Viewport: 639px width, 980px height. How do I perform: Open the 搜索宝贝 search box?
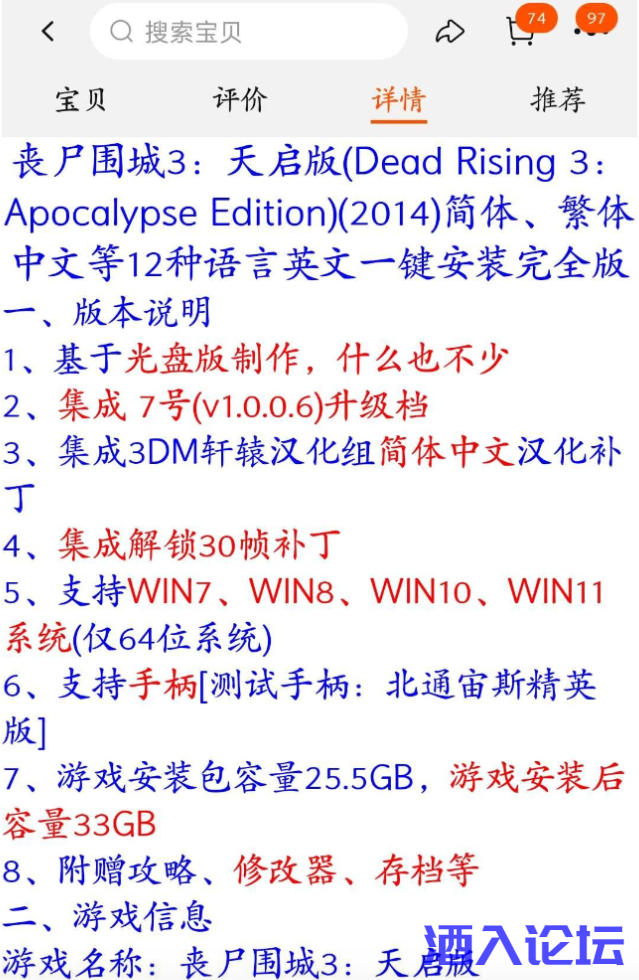point(248,32)
